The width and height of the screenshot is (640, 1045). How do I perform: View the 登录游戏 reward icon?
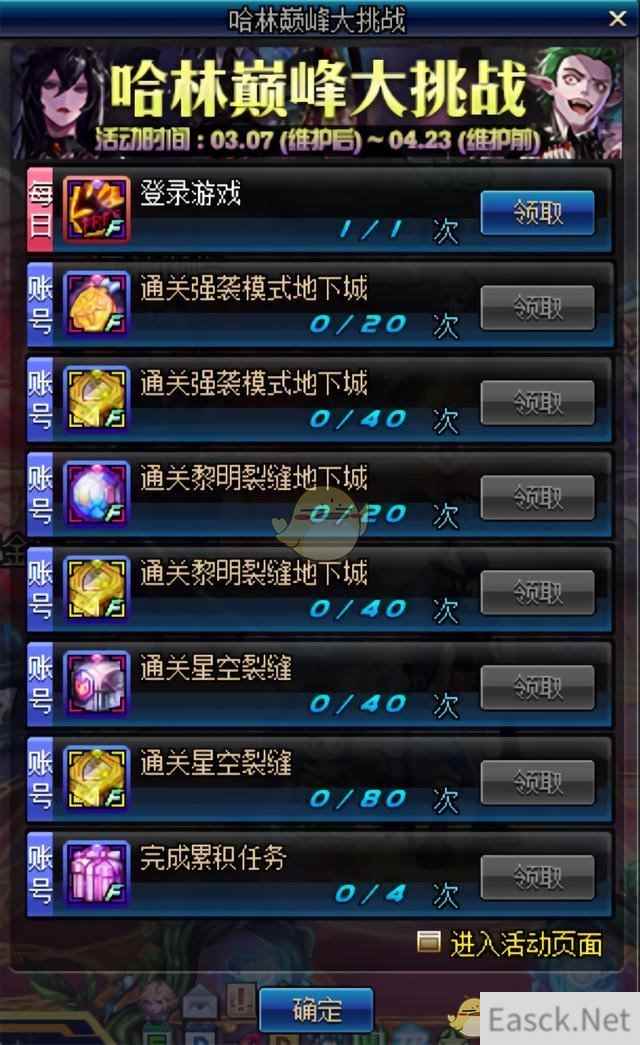click(96, 209)
